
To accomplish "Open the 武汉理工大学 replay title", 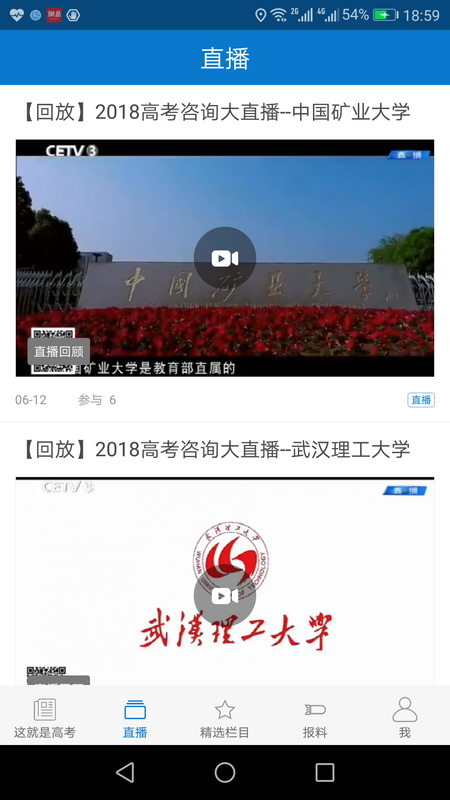I will 216,449.
